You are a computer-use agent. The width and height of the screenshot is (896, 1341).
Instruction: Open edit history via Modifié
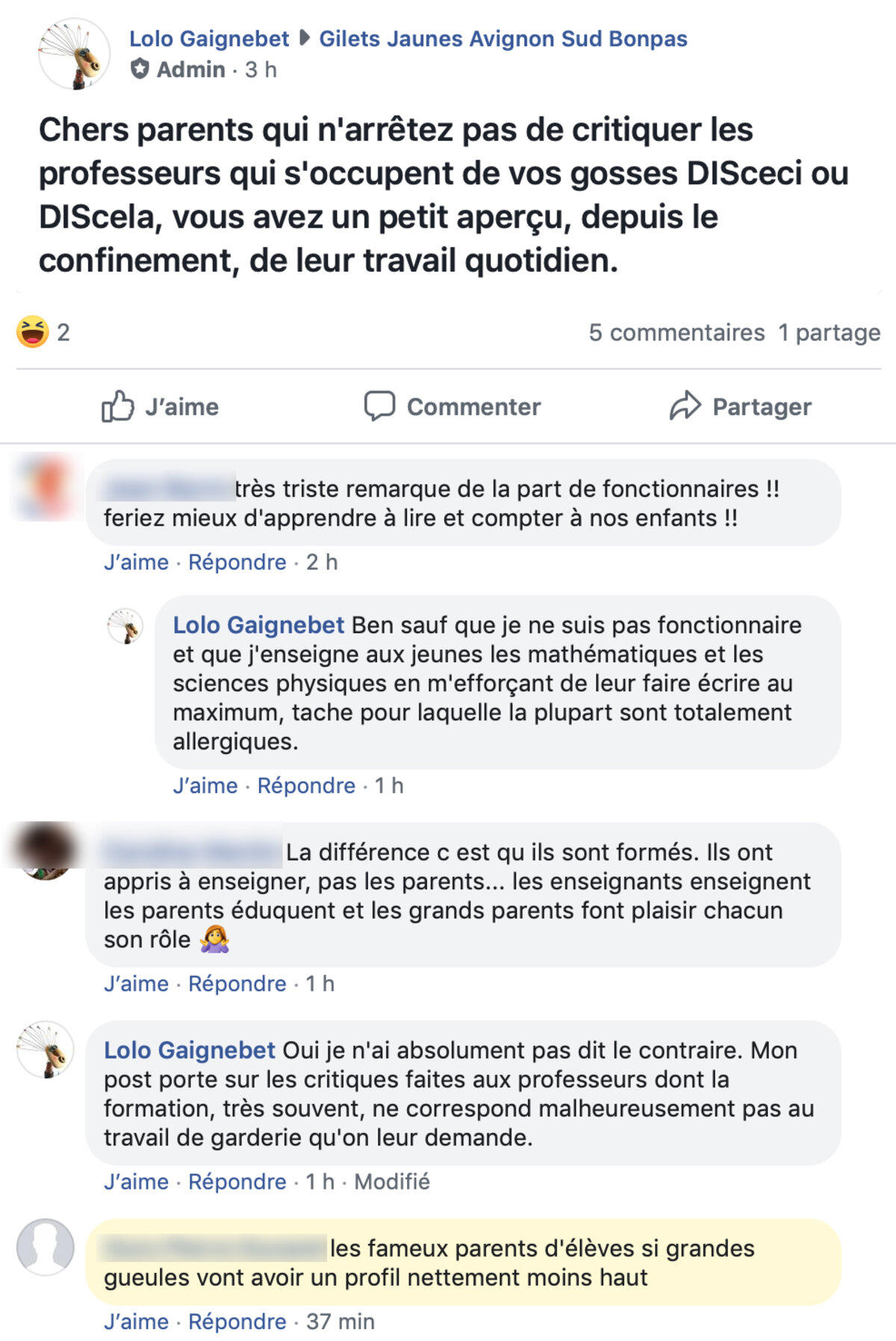[x=391, y=1181]
